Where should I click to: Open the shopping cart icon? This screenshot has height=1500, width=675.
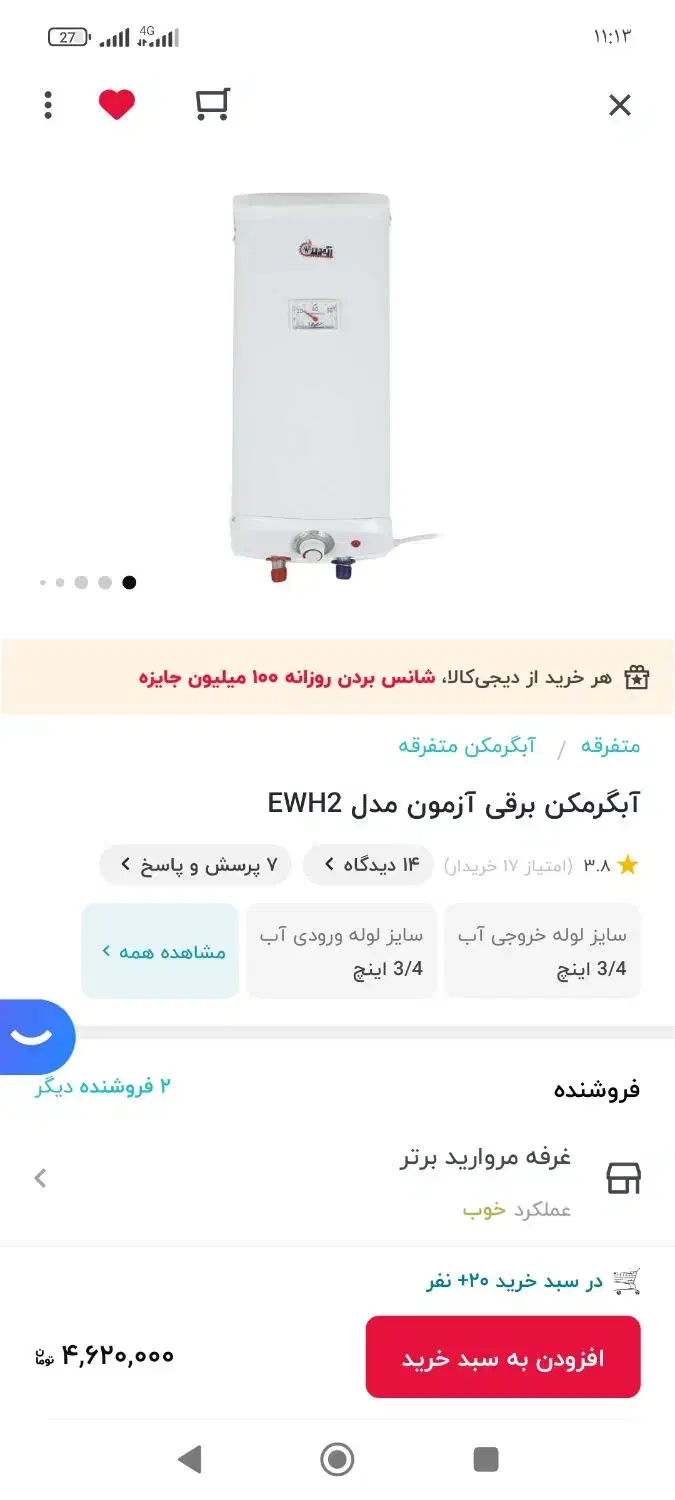[212, 104]
